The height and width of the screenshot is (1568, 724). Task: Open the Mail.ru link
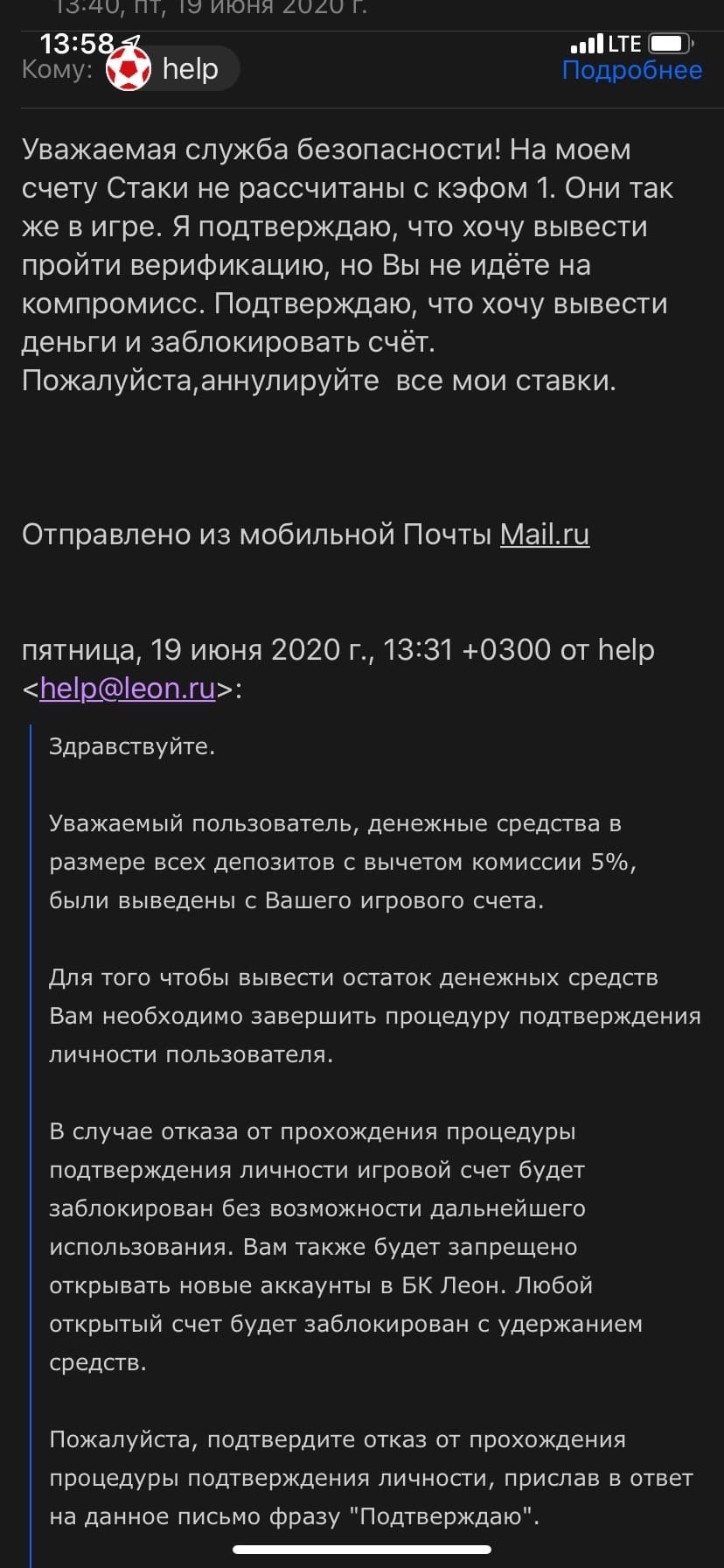(544, 534)
